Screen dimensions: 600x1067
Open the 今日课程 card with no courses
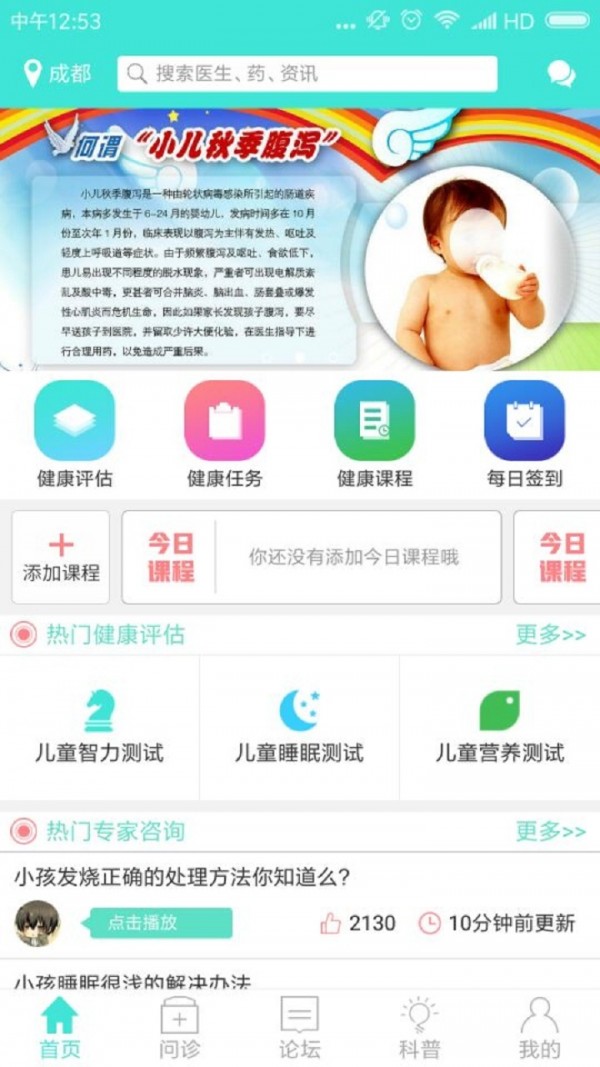(x=311, y=557)
